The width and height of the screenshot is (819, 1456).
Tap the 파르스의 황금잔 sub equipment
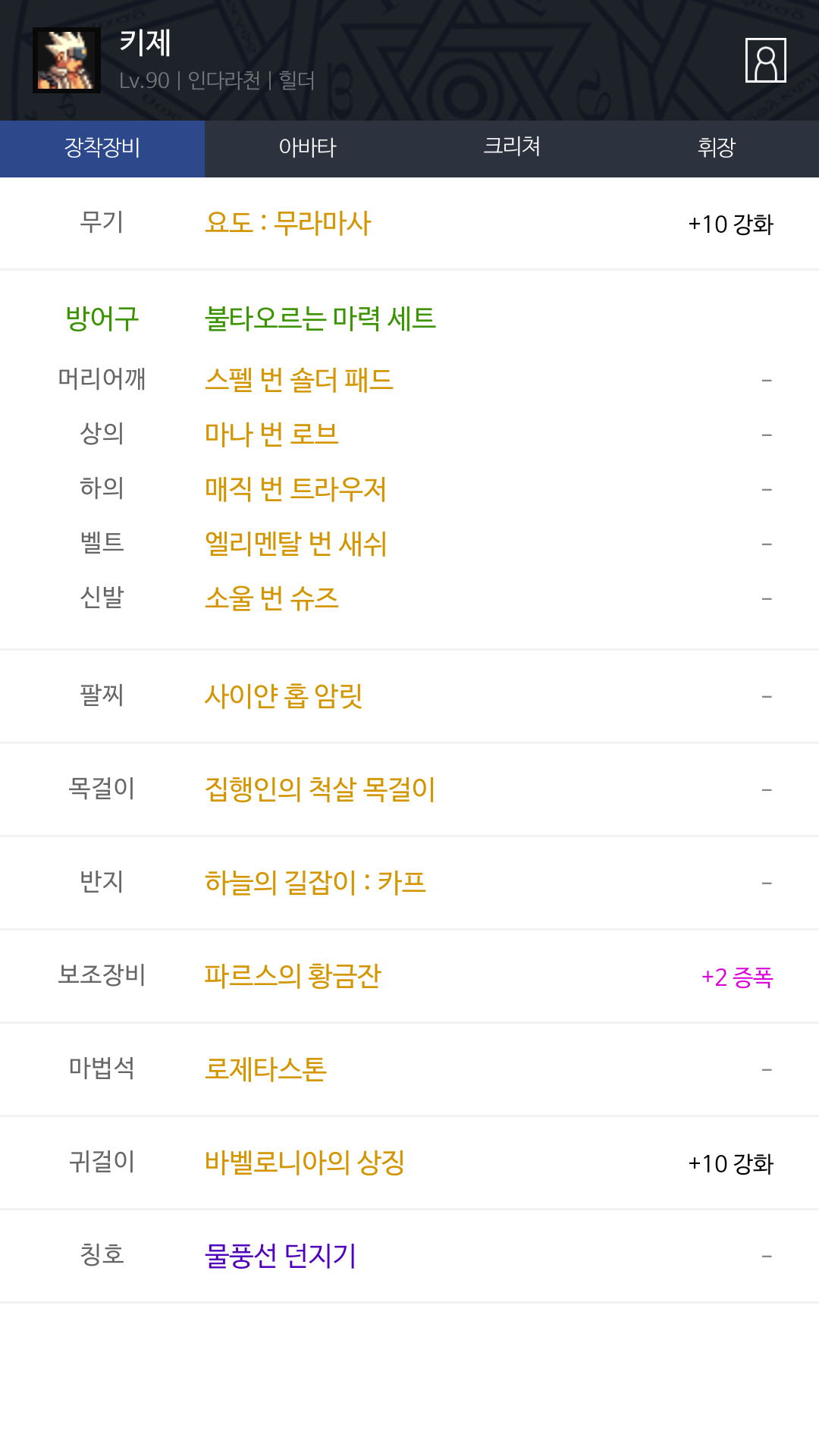point(293,976)
